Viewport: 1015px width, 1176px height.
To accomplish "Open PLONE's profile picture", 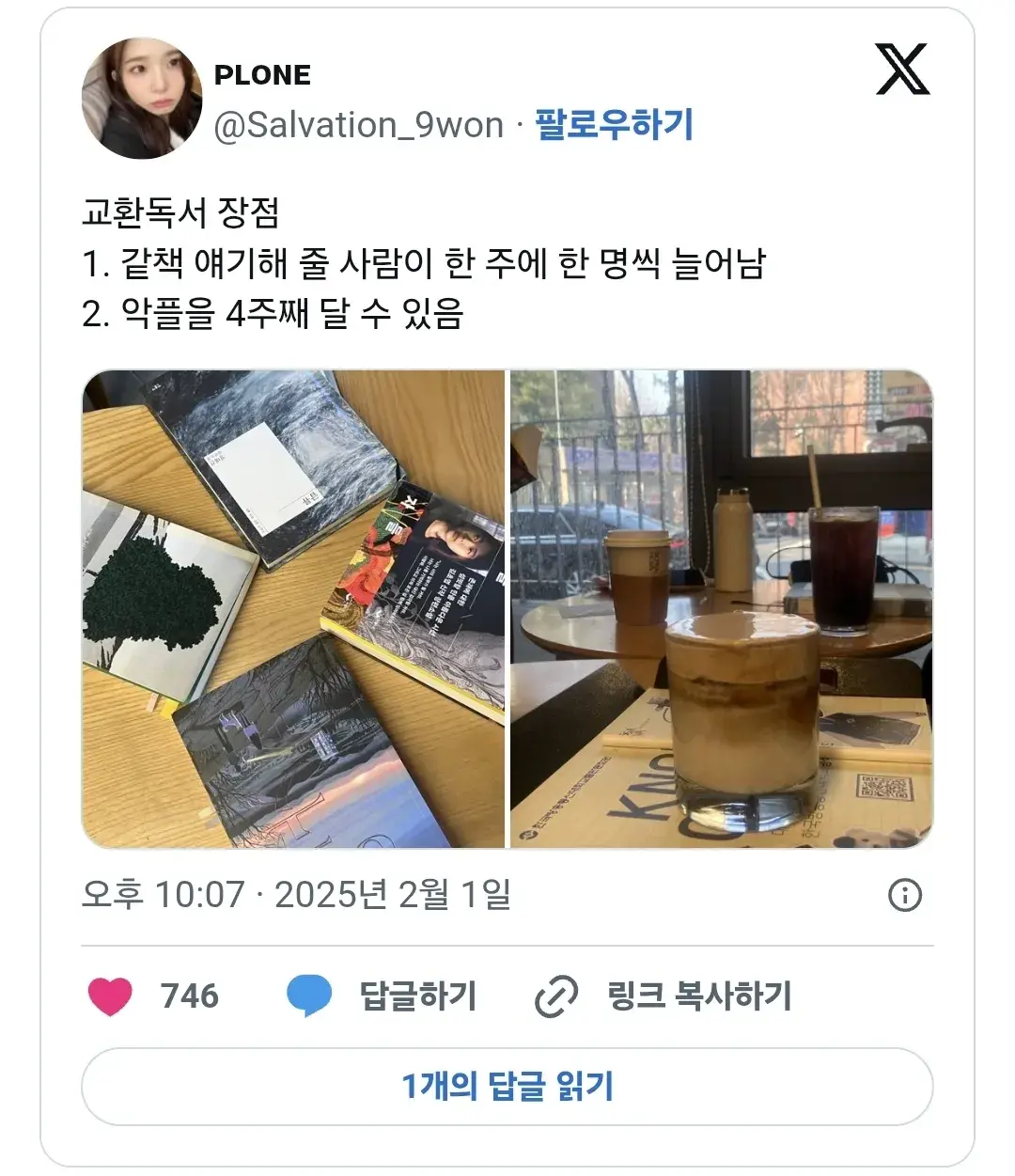I will click(x=142, y=99).
